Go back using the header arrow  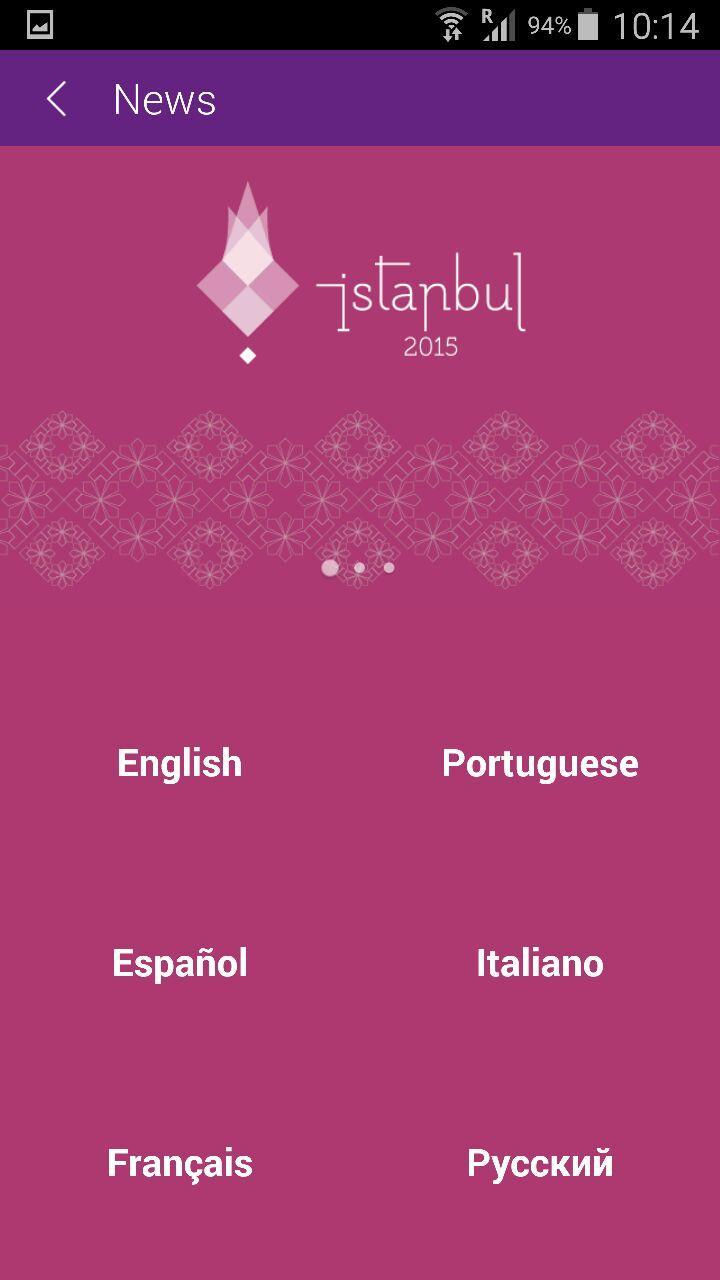pyautogui.click(x=57, y=99)
